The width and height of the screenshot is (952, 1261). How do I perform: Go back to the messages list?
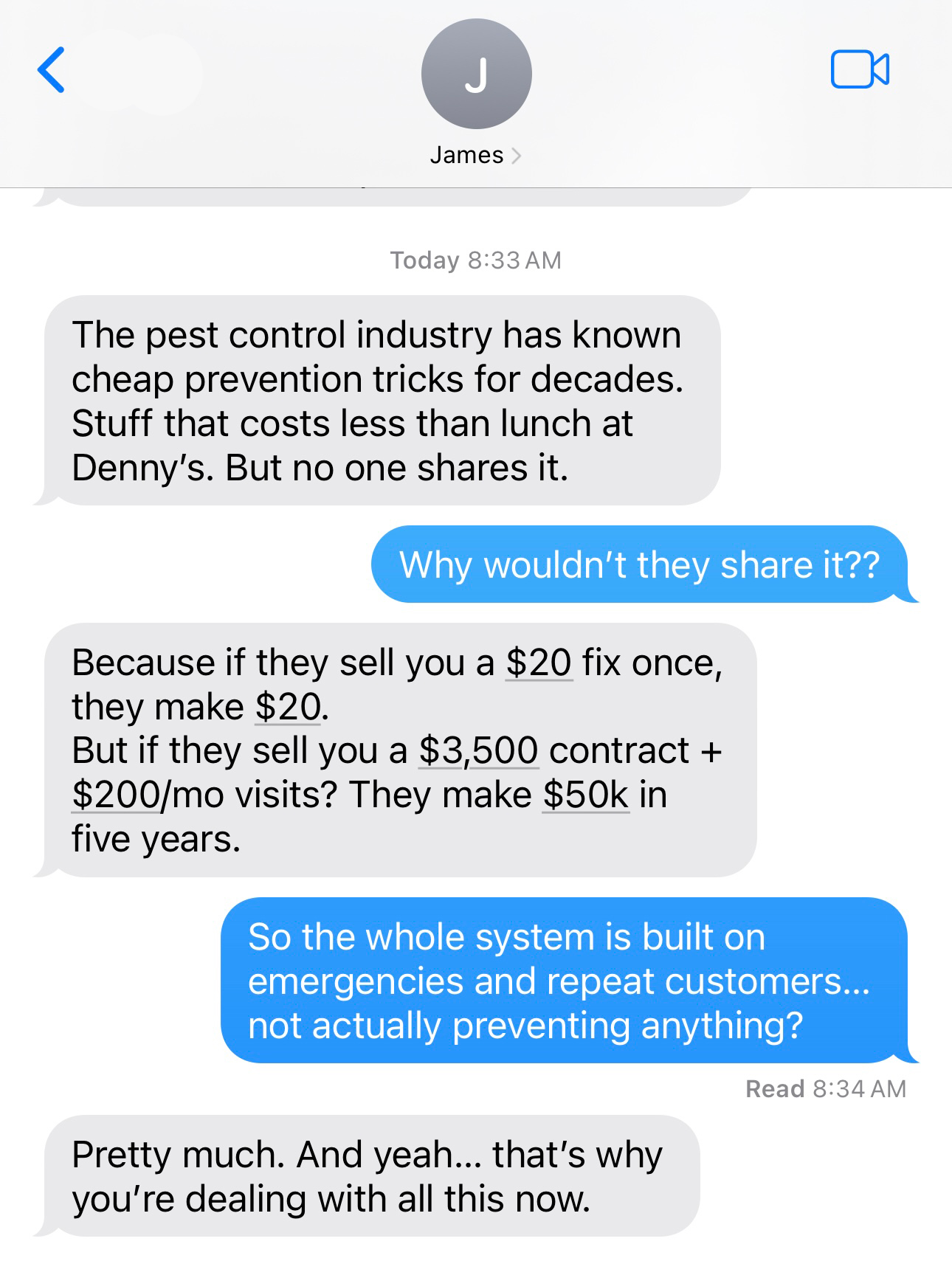click(51, 70)
